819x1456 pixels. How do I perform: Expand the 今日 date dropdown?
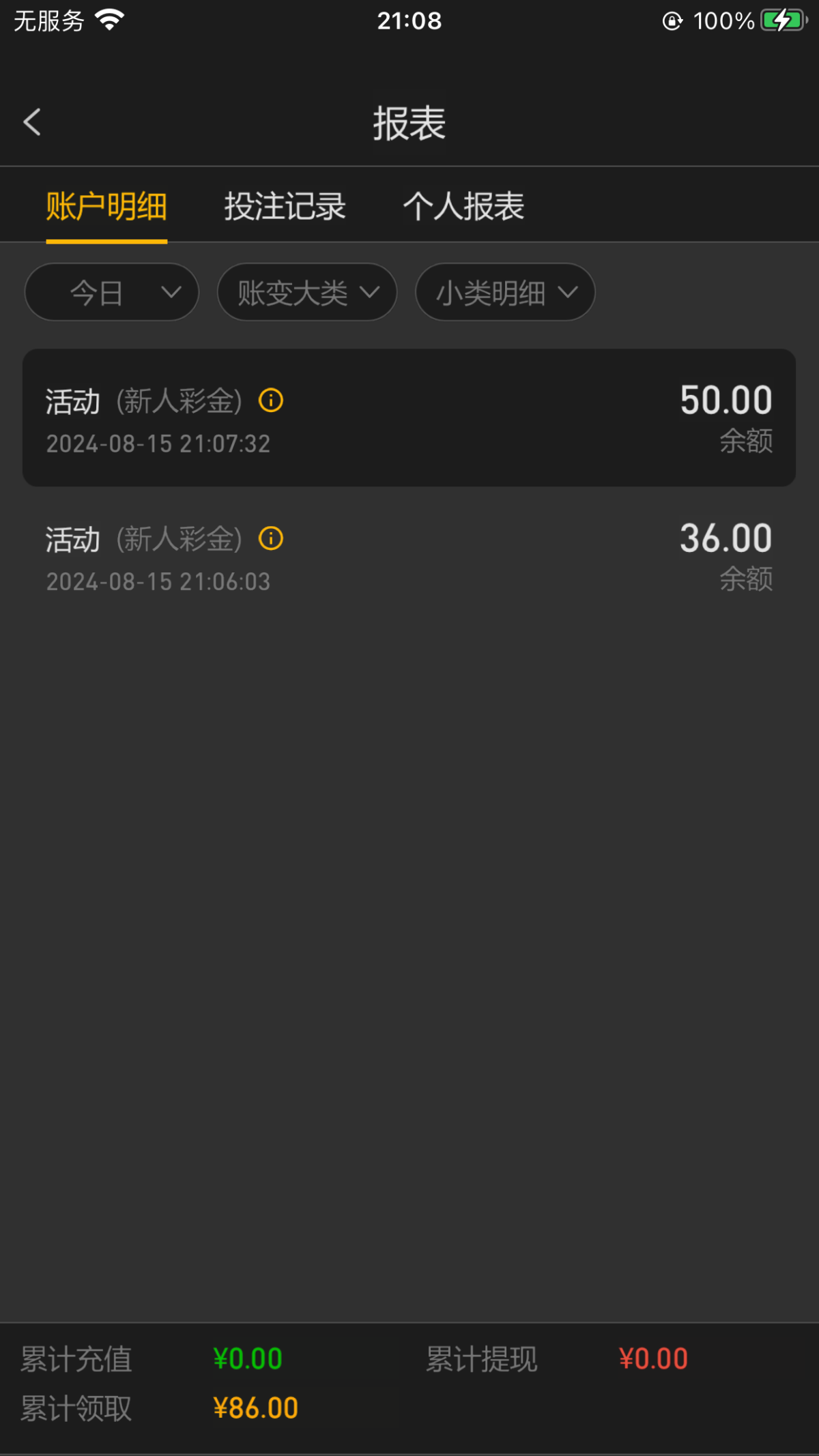click(112, 293)
